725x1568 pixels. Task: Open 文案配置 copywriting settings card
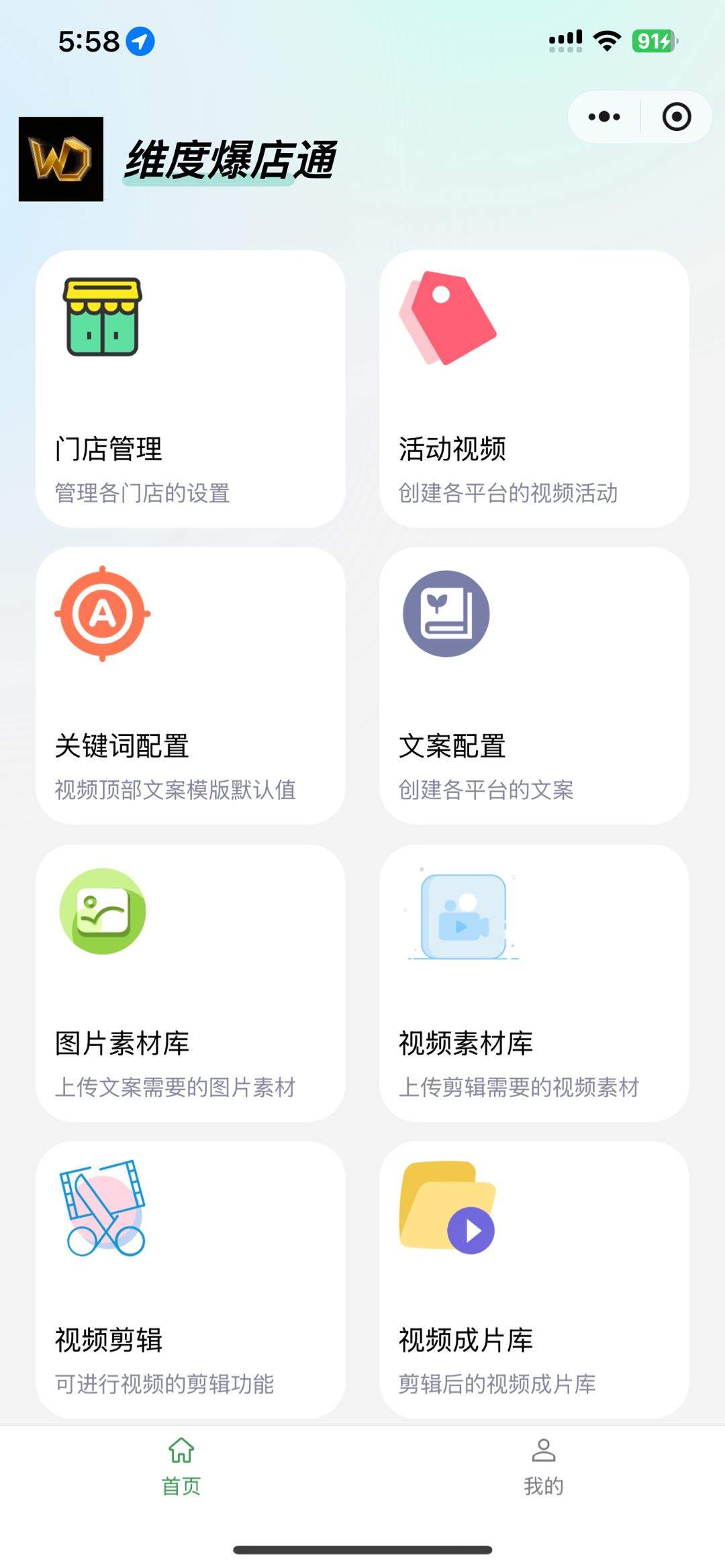pyautogui.click(x=534, y=686)
